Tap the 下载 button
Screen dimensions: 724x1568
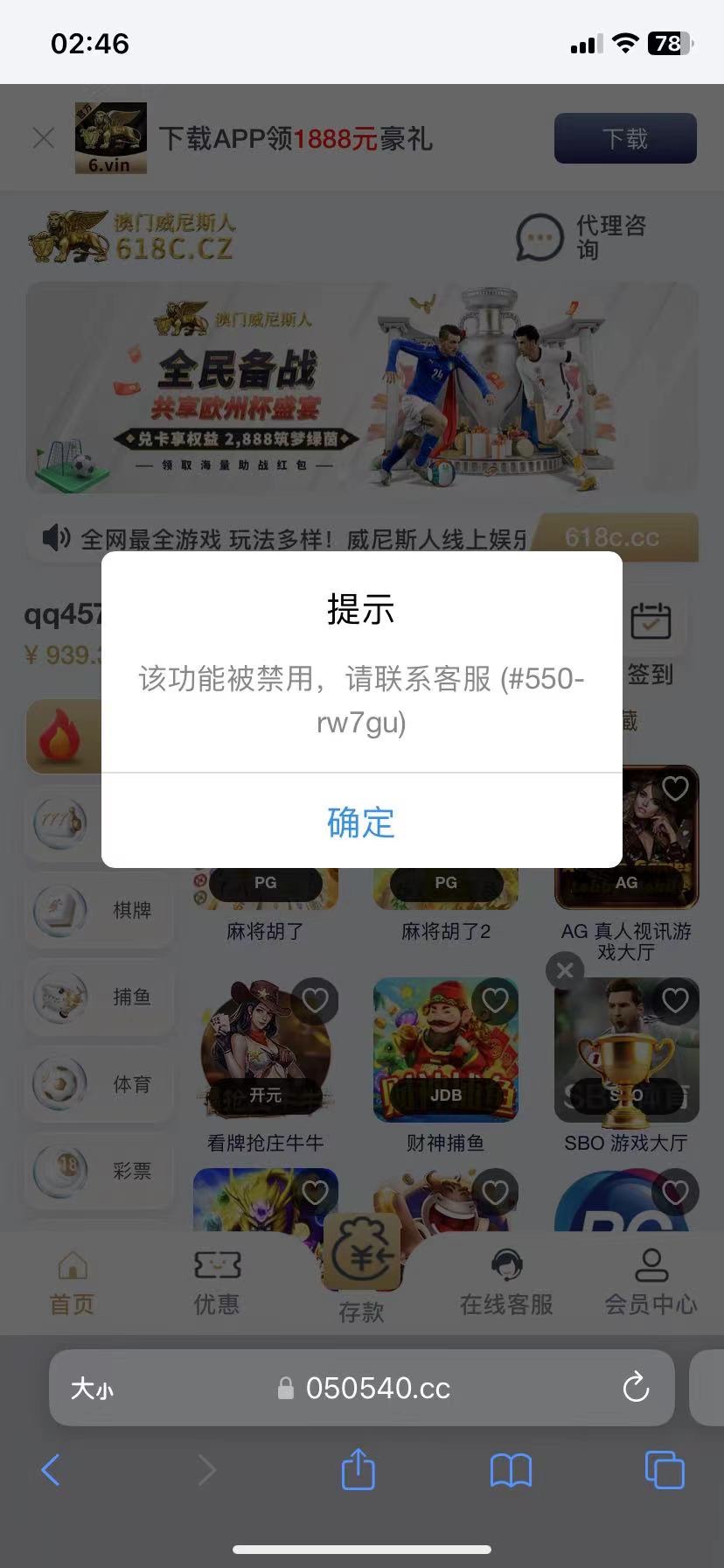[x=624, y=138]
